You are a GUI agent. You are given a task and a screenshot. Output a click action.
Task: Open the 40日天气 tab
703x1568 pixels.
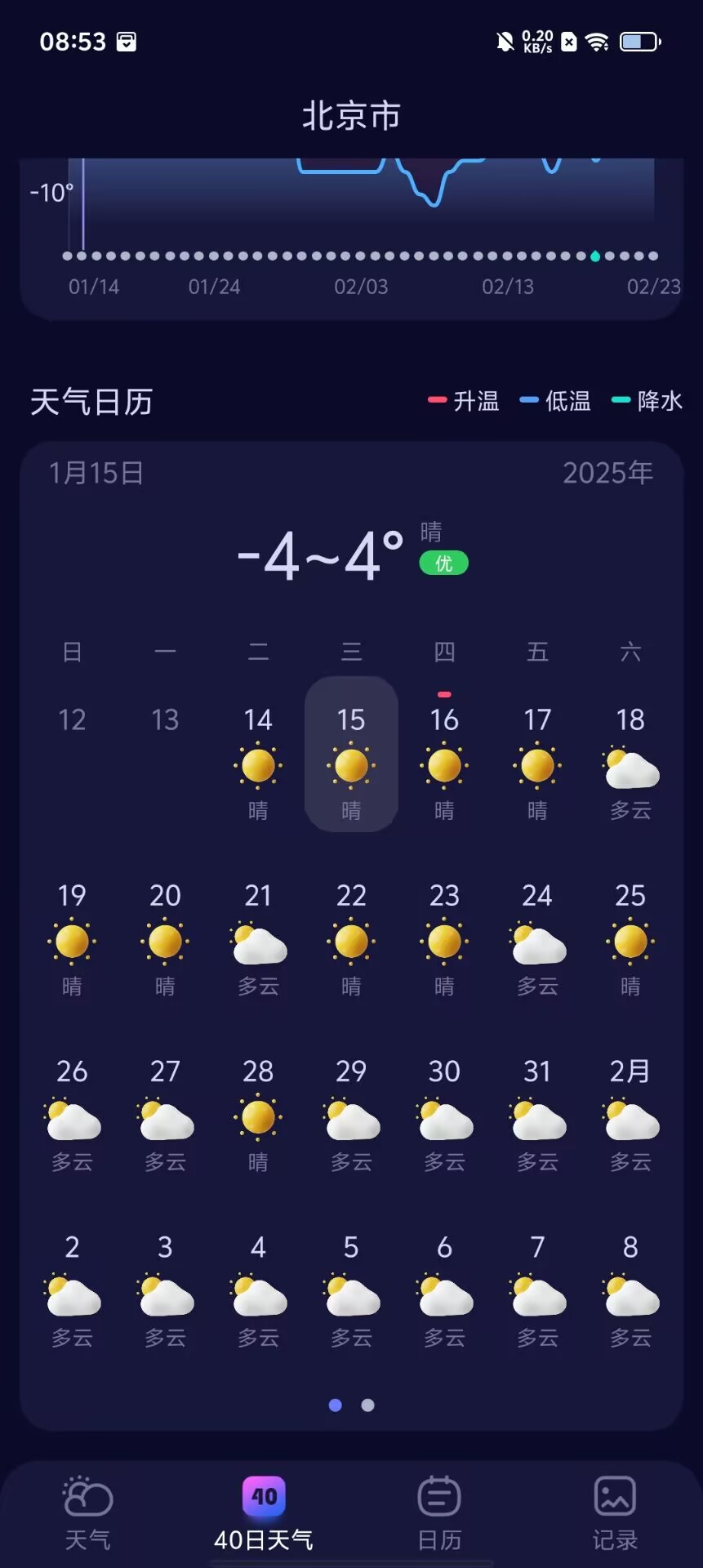click(264, 1513)
